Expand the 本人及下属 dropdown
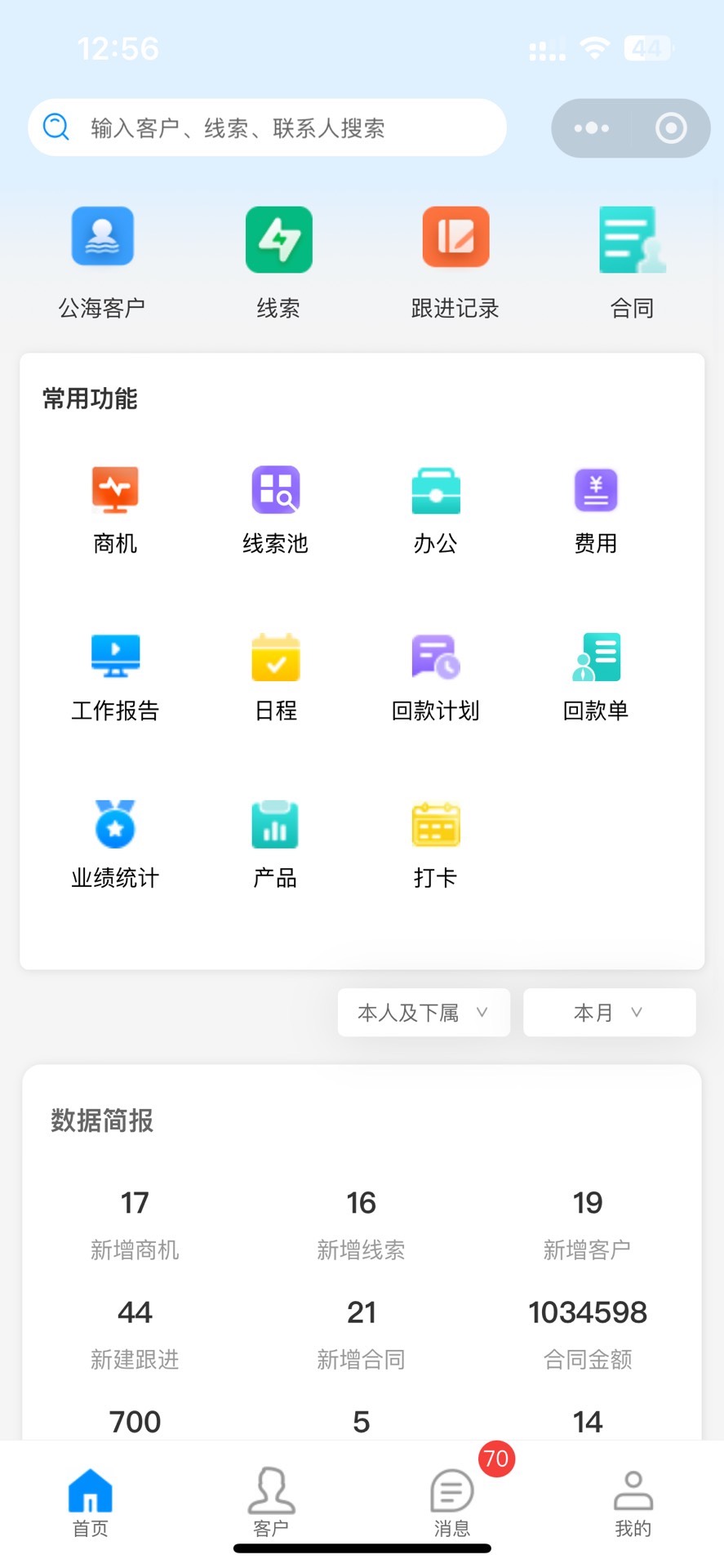This screenshot has width=724, height=1568. (424, 1013)
